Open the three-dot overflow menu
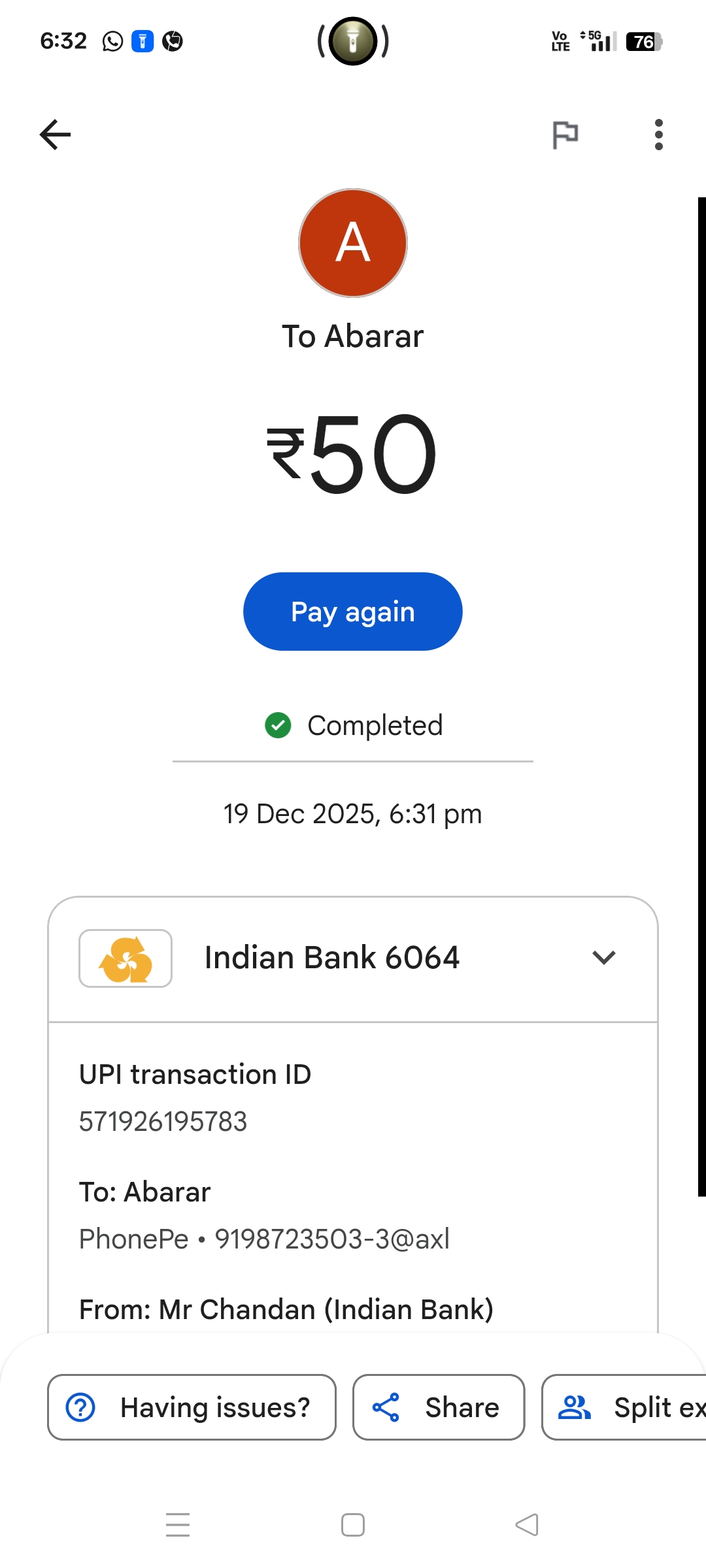706x1568 pixels. (658, 135)
